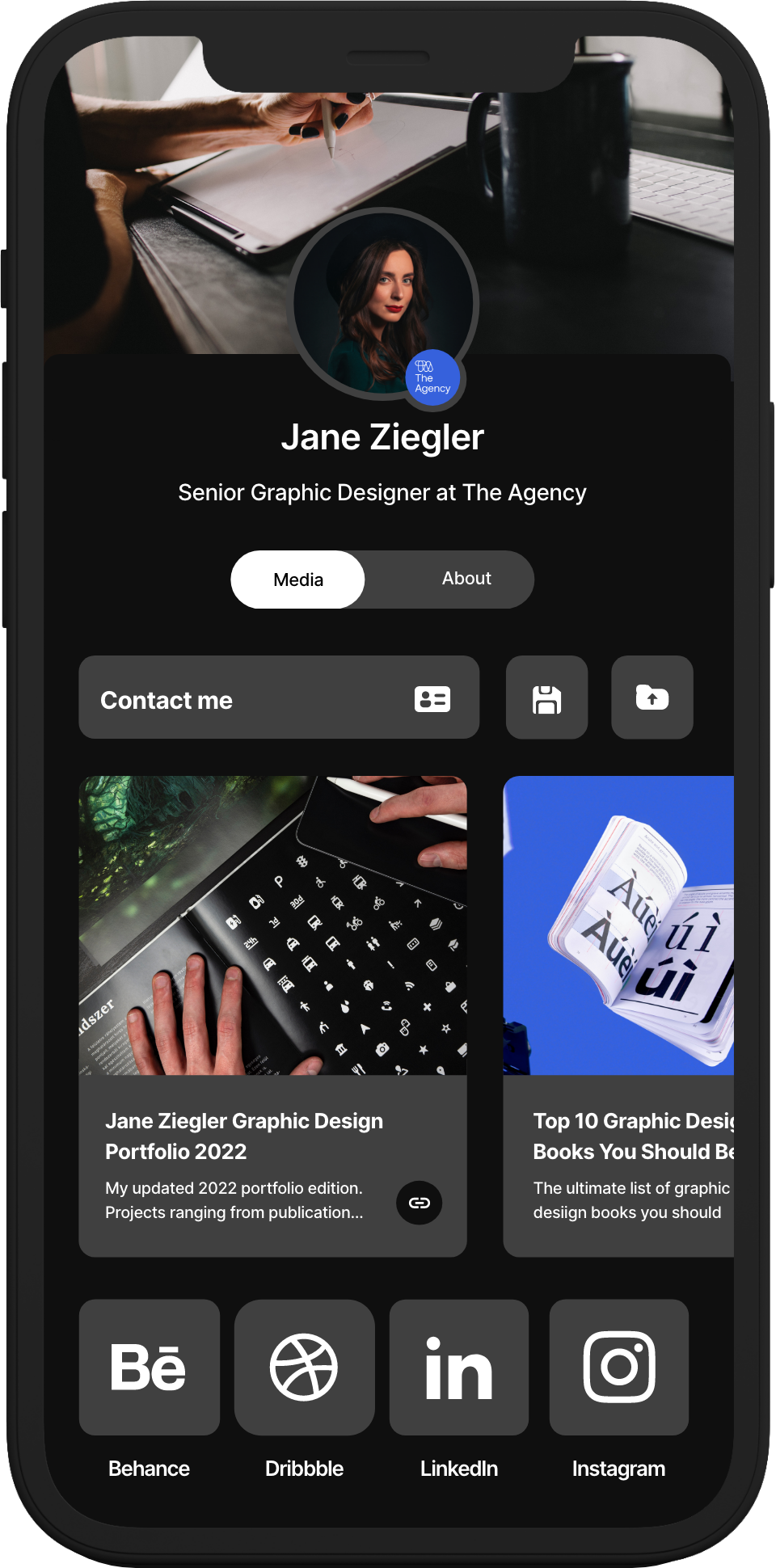
Task: Tap the folder upload share icon
Action: [652, 698]
